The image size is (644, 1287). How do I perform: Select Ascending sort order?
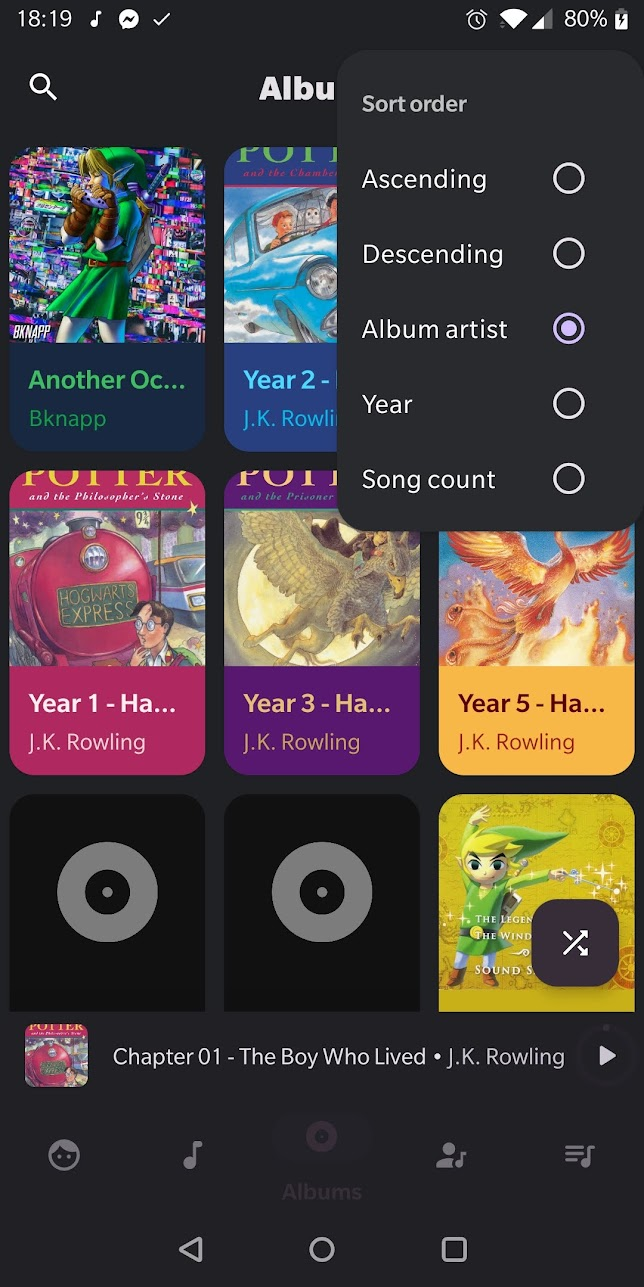pyautogui.click(x=568, y=179)
